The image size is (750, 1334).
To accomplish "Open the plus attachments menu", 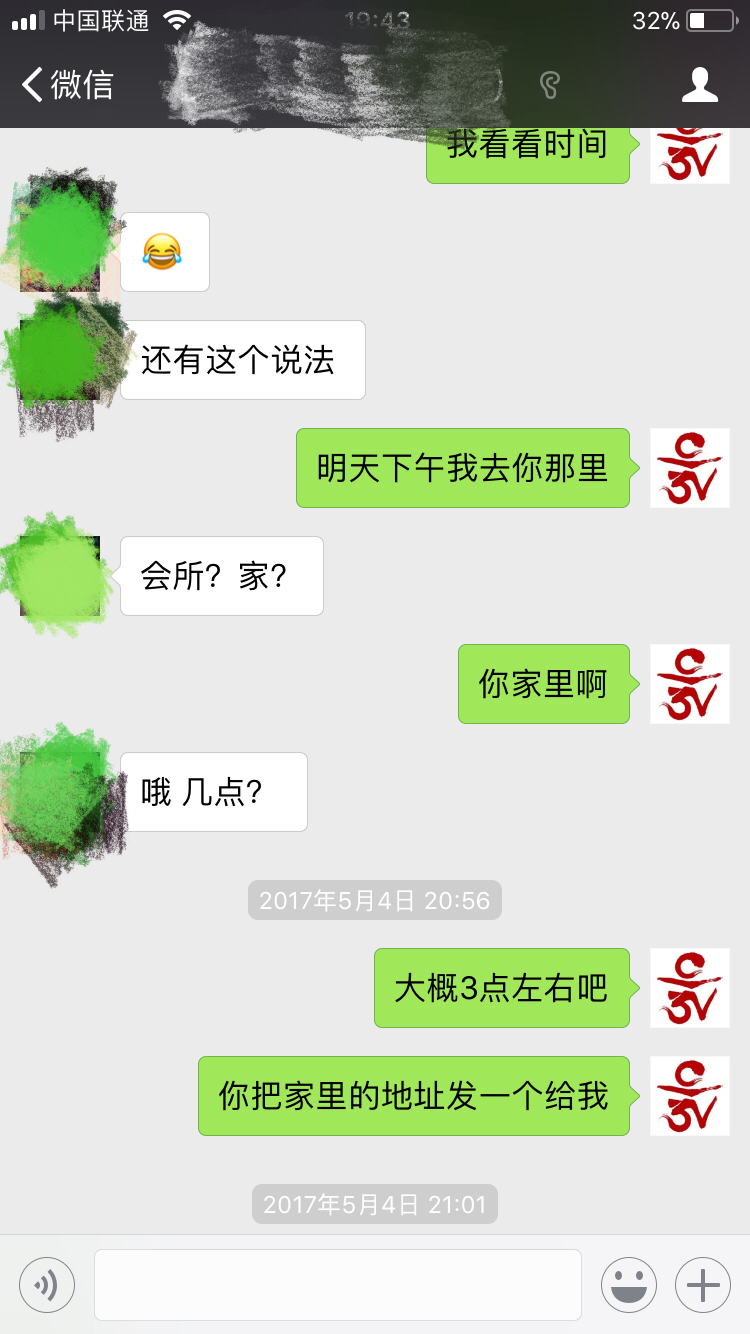I will 703,1284.
